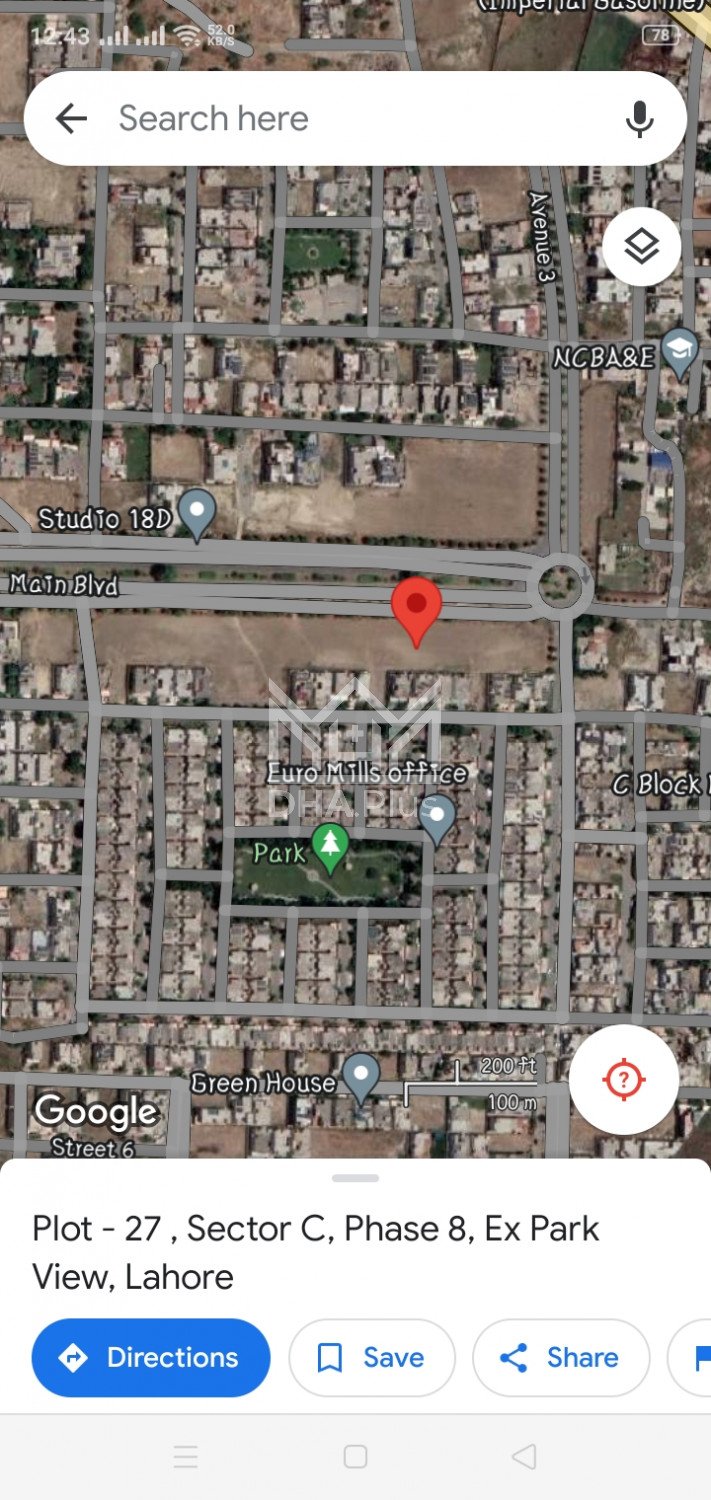711x1500 pixels.
Task: Get Directions to Plot 27
Action: tap(151, 1357)
